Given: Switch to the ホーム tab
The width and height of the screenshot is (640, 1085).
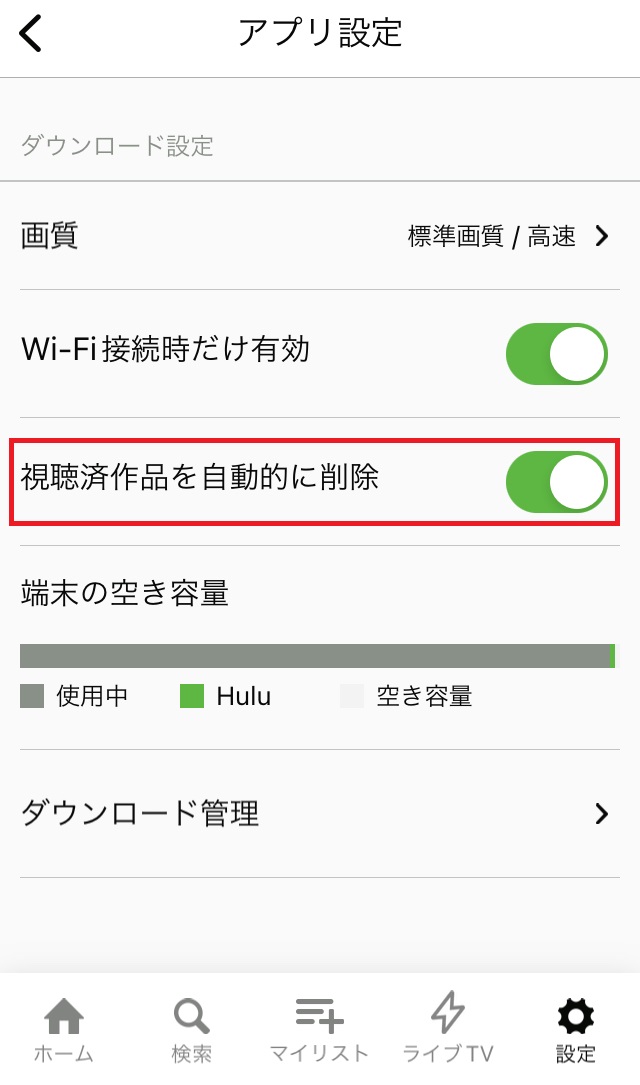Looking at the screenshot, I should click(64, 1030).
